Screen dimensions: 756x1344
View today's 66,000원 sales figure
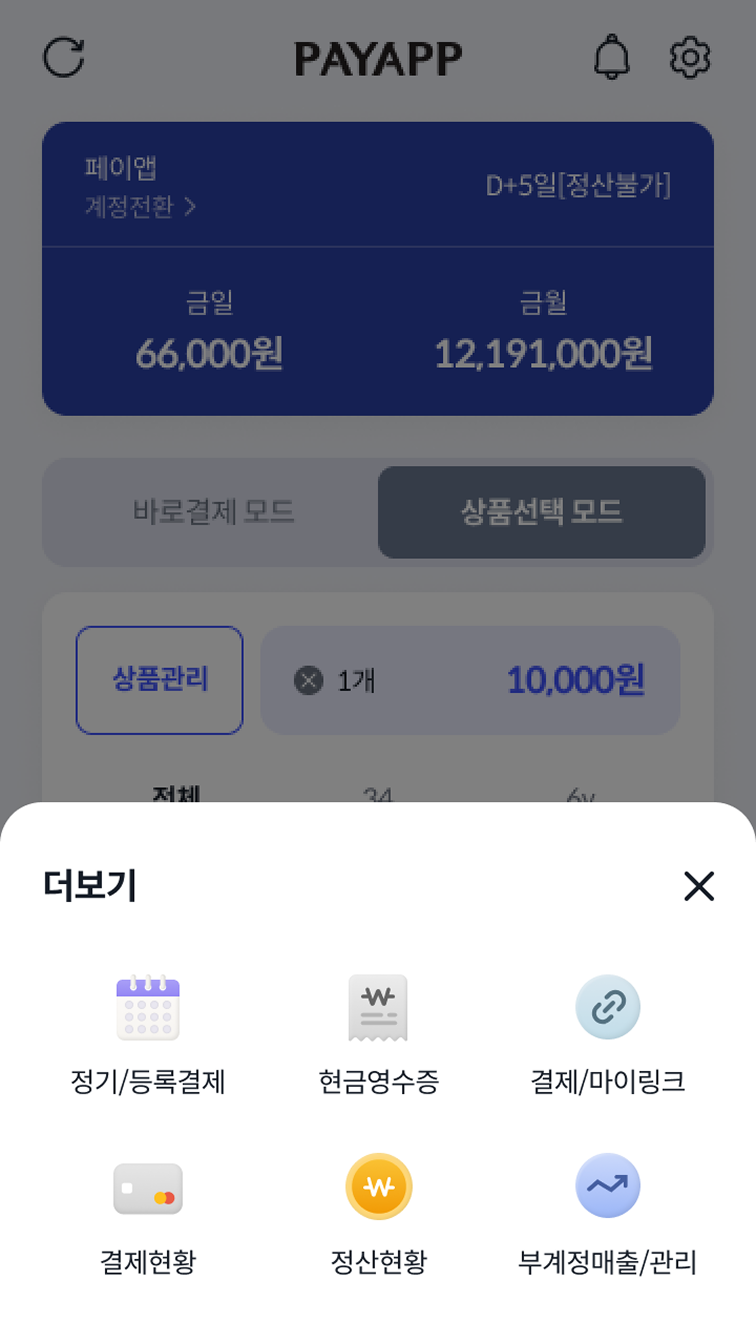[x=207, y=353]
